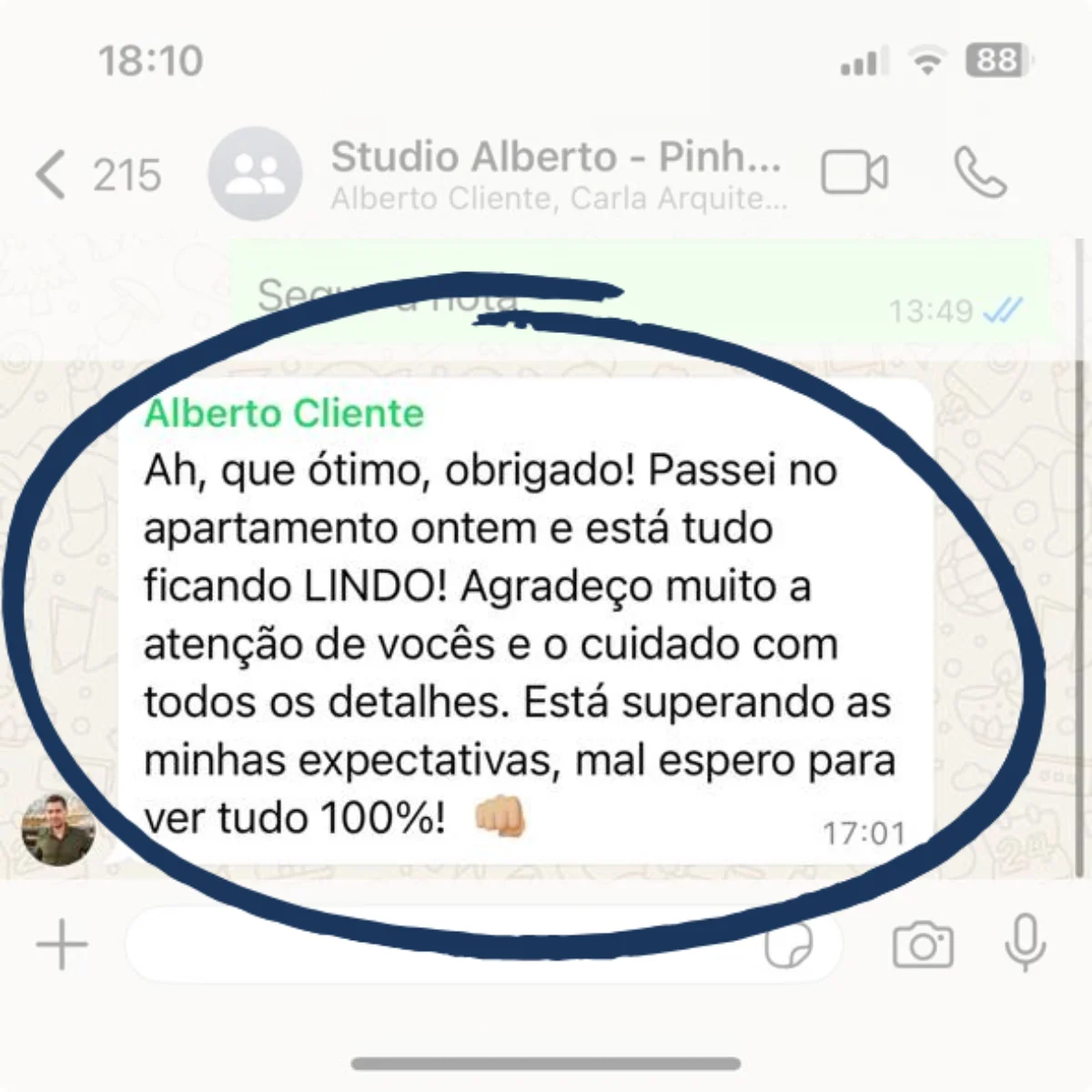
Task: Go back to the chats list
Action: coord(53,174)
